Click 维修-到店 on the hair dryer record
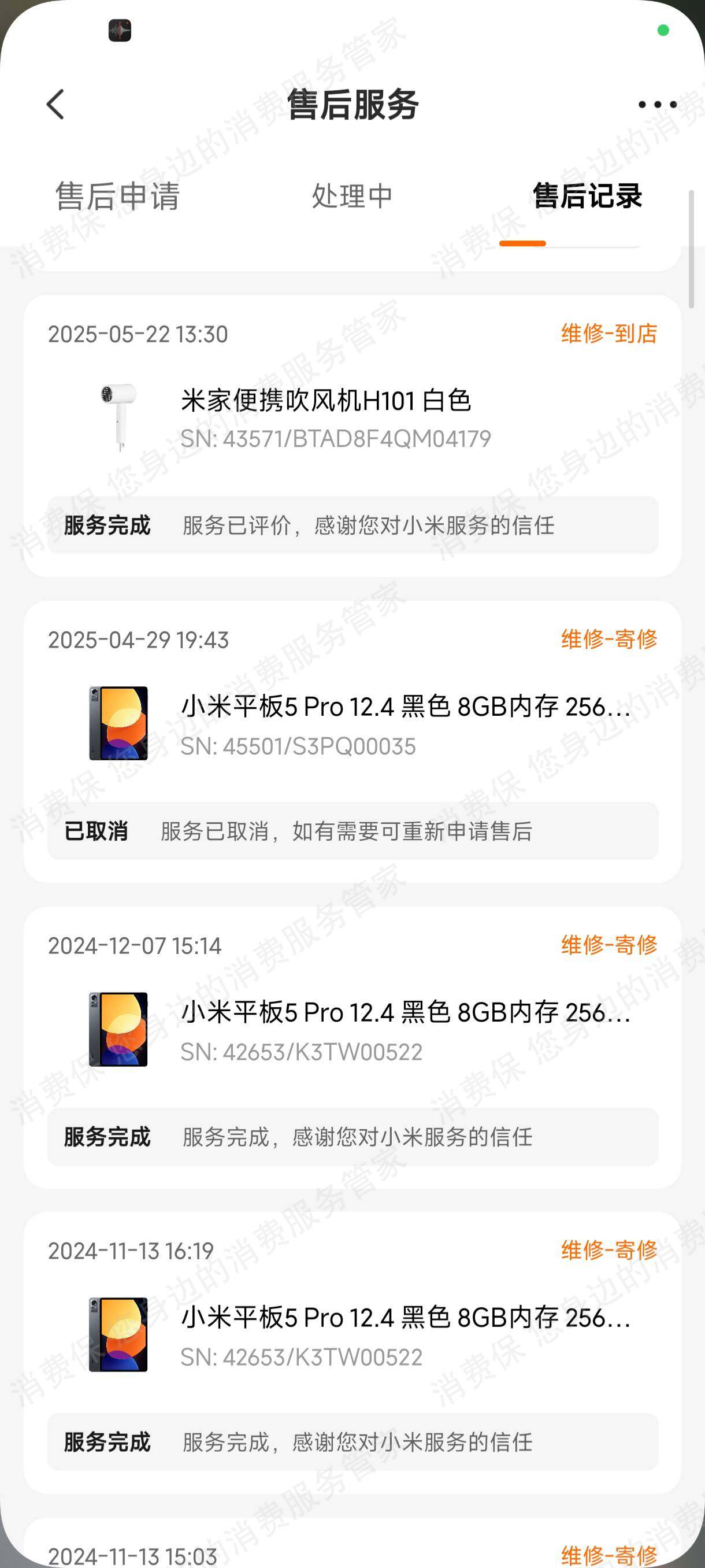Viewport: 705px width, 1568px height. coord(609,332)
